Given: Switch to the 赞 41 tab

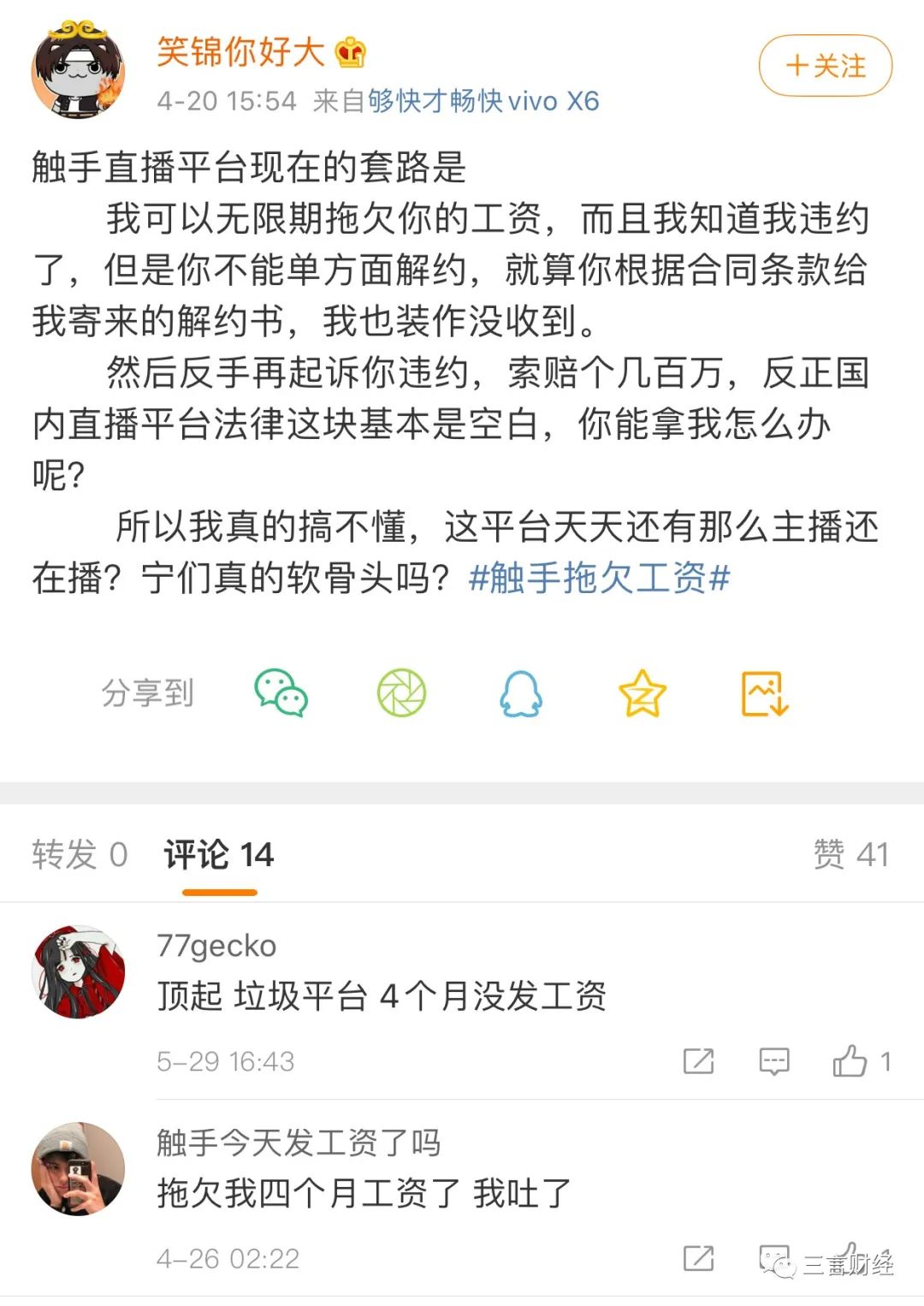Looking at the screenshot, I should [850, 854].
